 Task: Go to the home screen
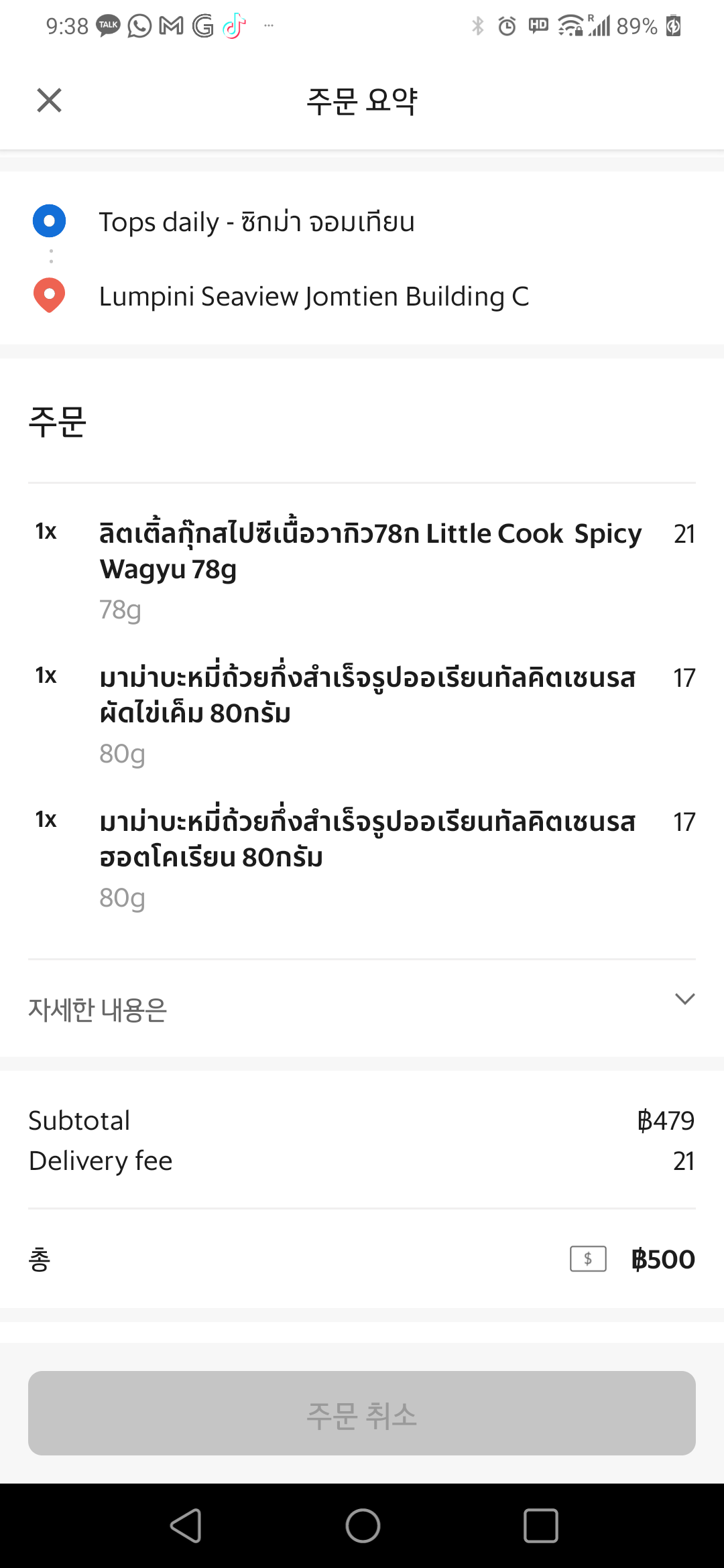pos(363,1526)
